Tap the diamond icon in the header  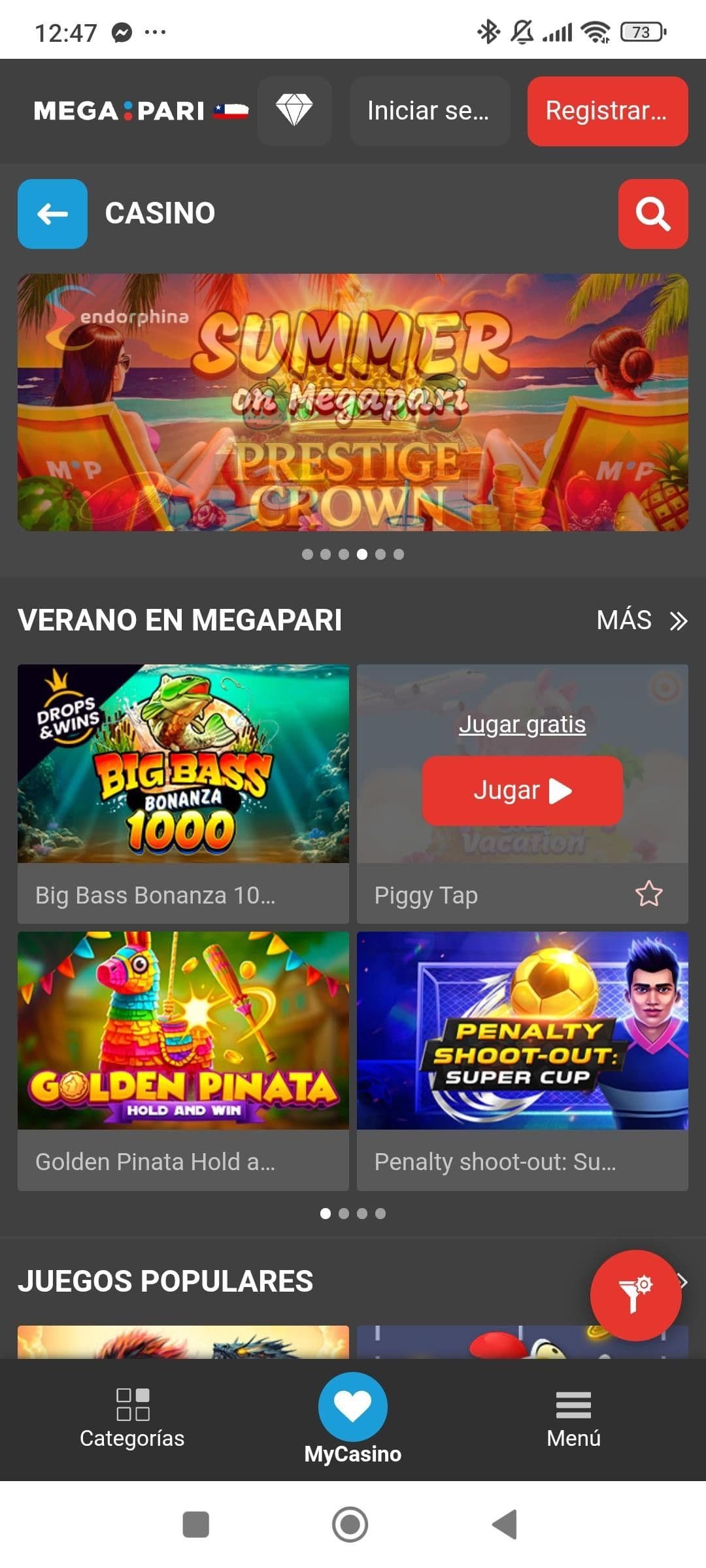pyautogui.click(x=295, y=111)
